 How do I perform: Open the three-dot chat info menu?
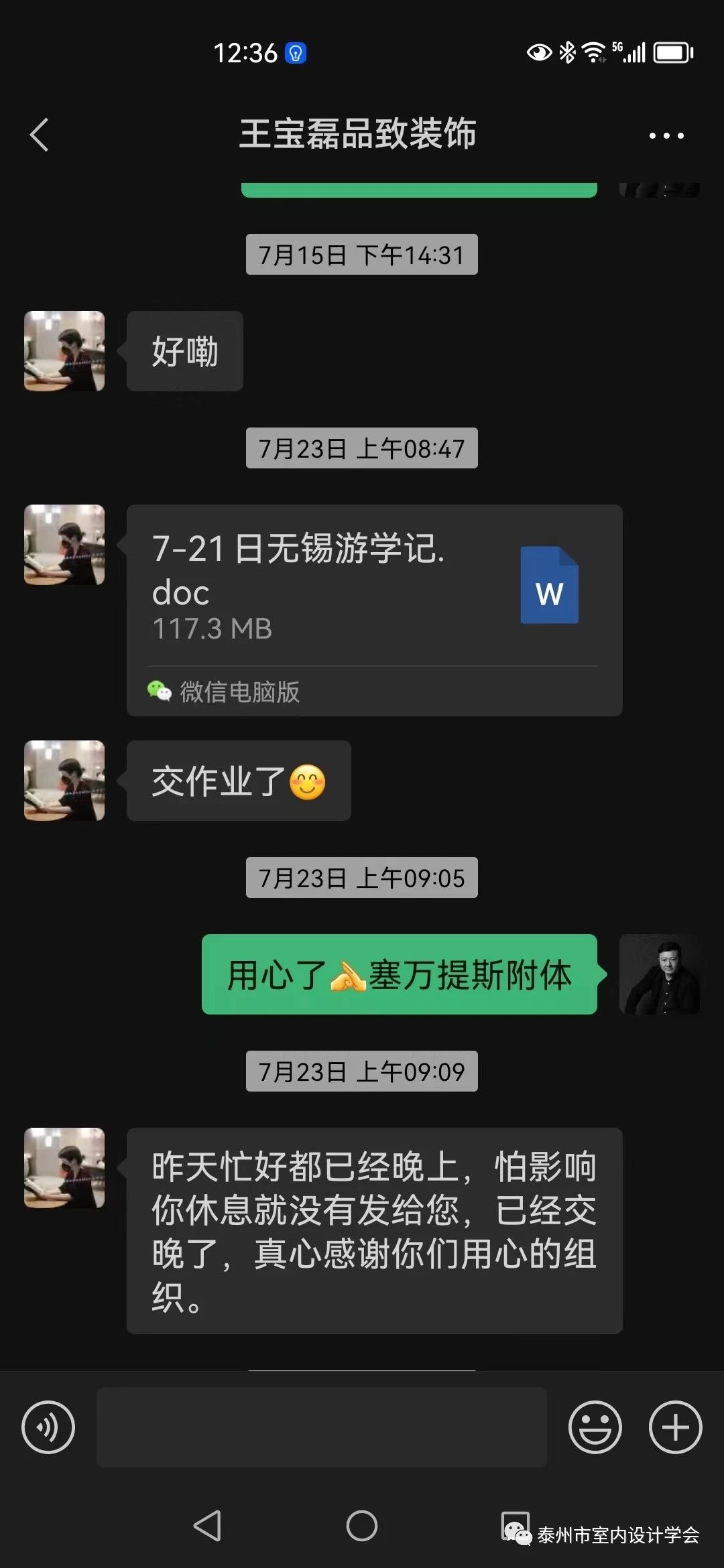tap(666, 135)
